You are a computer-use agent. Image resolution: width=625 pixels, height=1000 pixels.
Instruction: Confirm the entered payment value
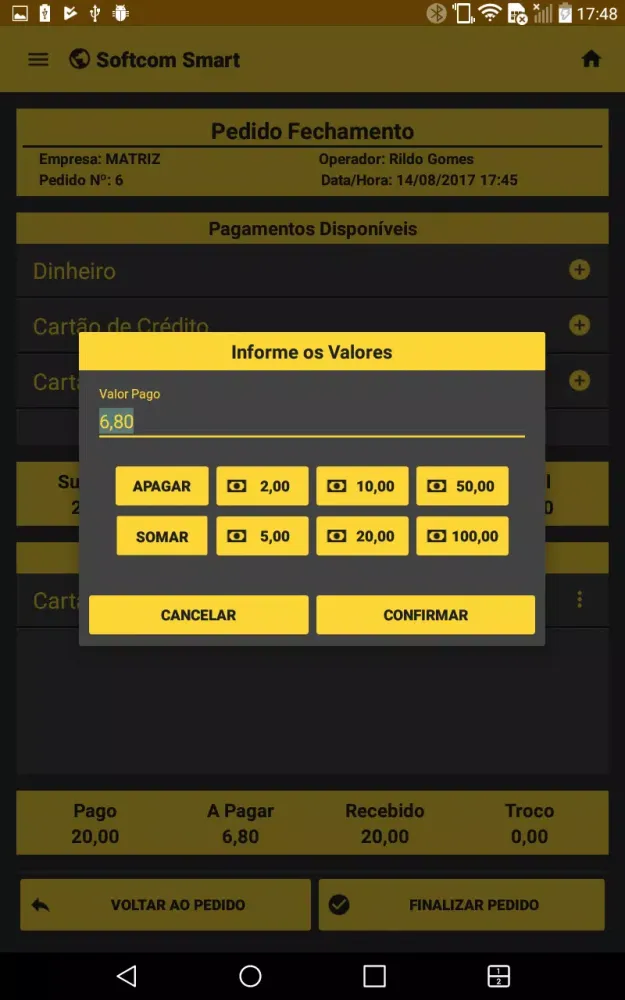click(425, 615)
